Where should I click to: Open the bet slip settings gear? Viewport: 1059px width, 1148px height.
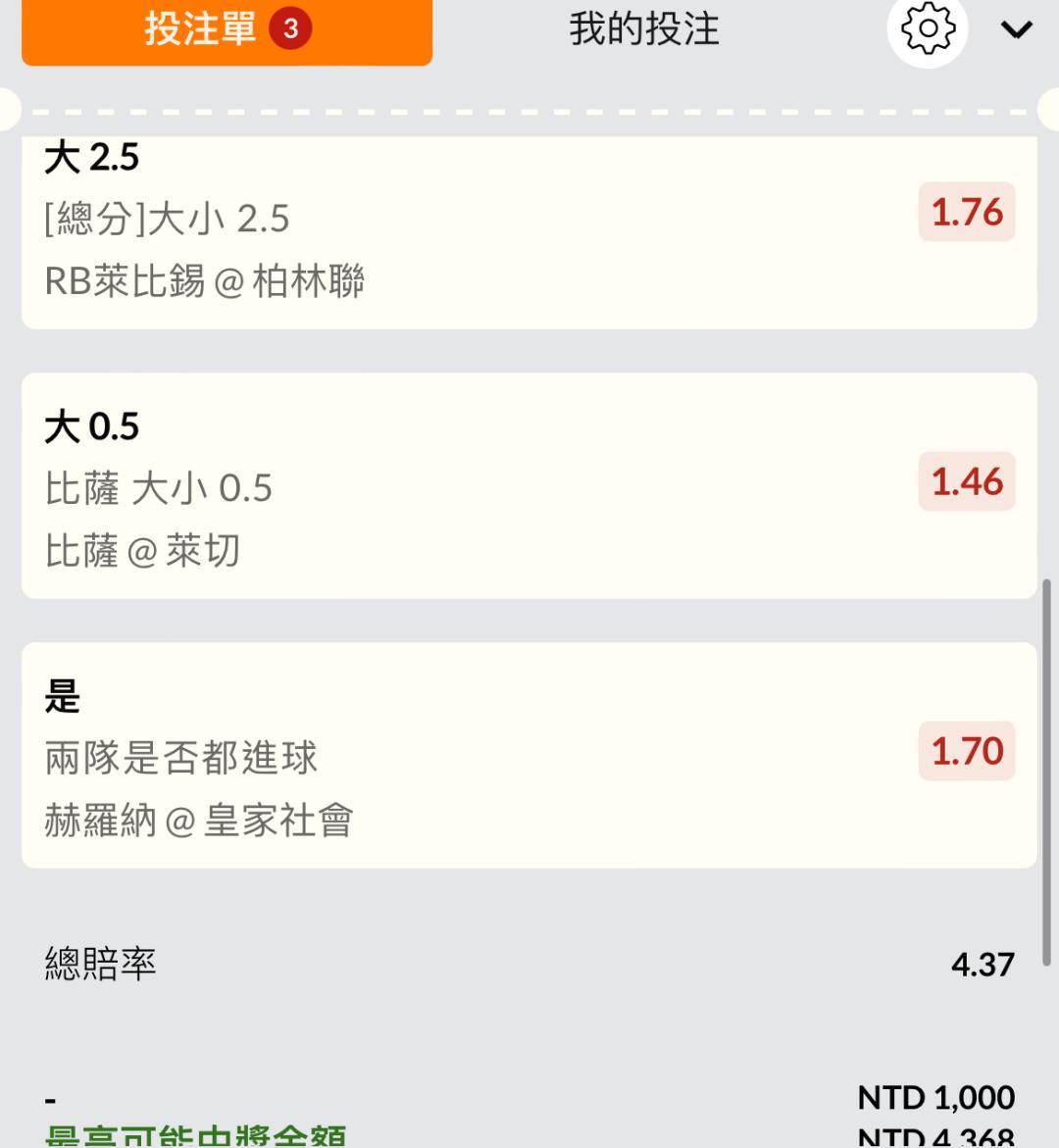click(x=927, y=30)
